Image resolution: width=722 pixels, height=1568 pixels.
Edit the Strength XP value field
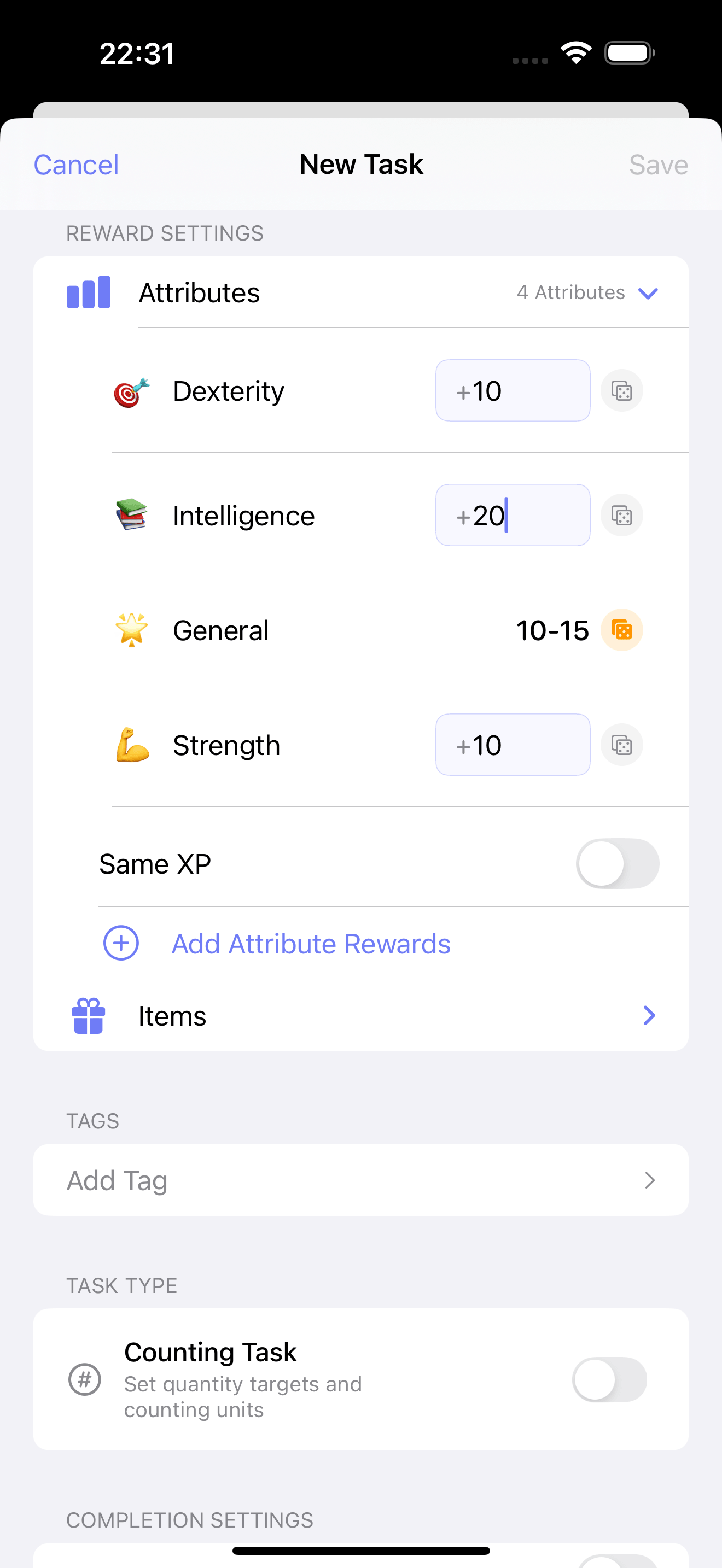[x=513, y=745]
